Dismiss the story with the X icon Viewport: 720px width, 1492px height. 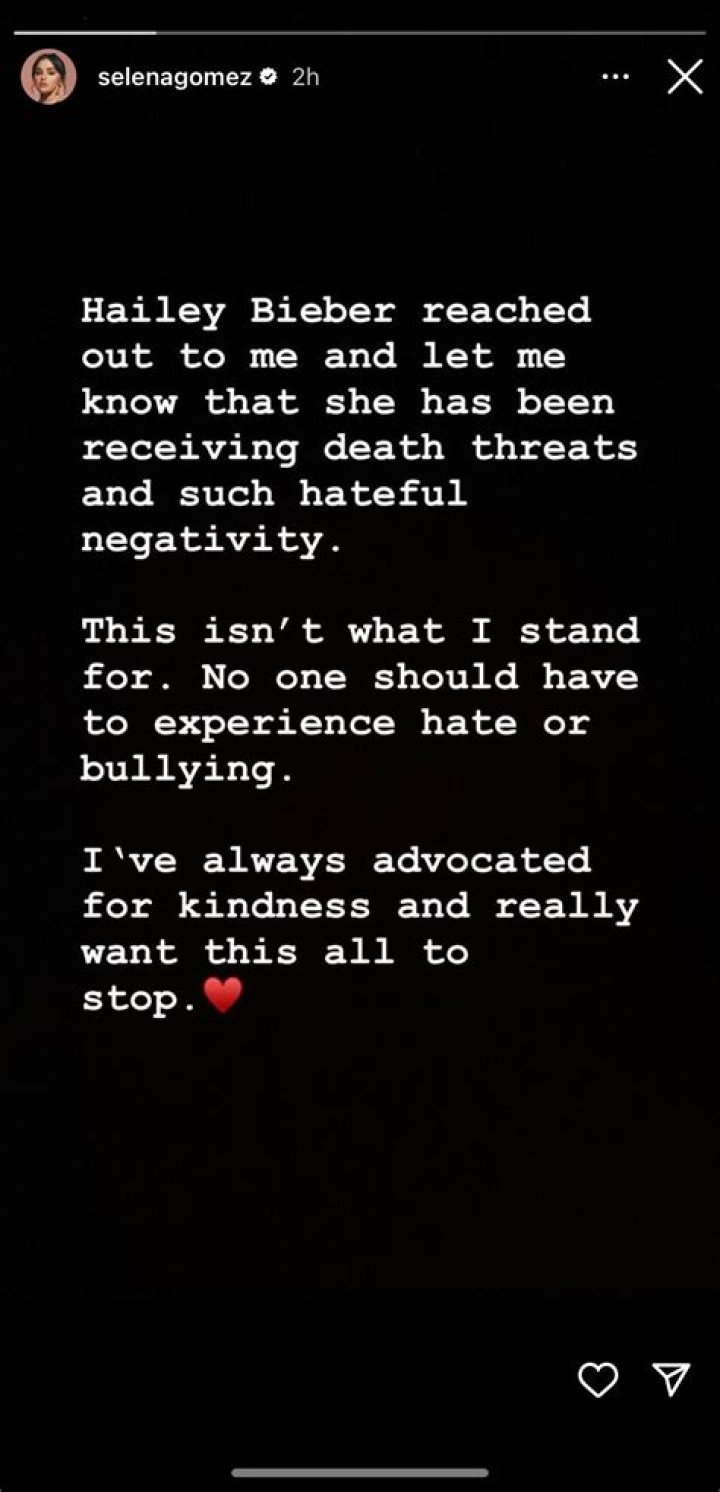(683, 75)
